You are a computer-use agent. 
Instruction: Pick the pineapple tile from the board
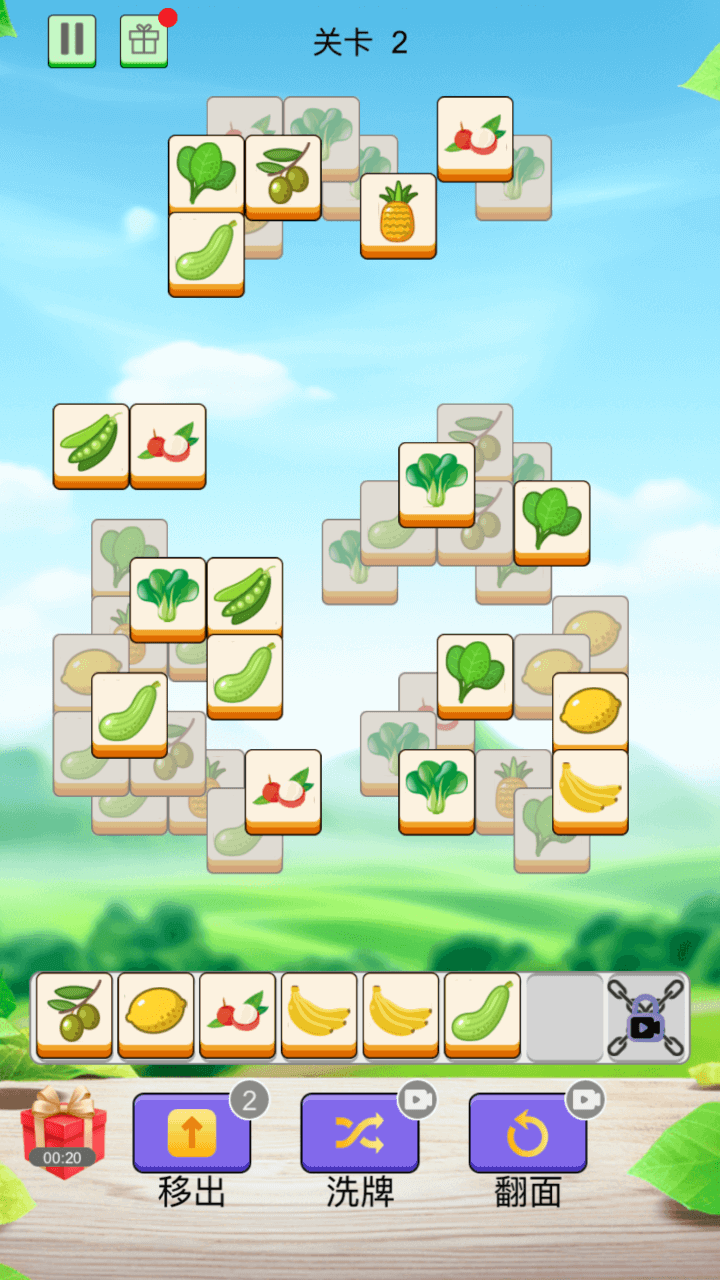click(x=398, y=214)
